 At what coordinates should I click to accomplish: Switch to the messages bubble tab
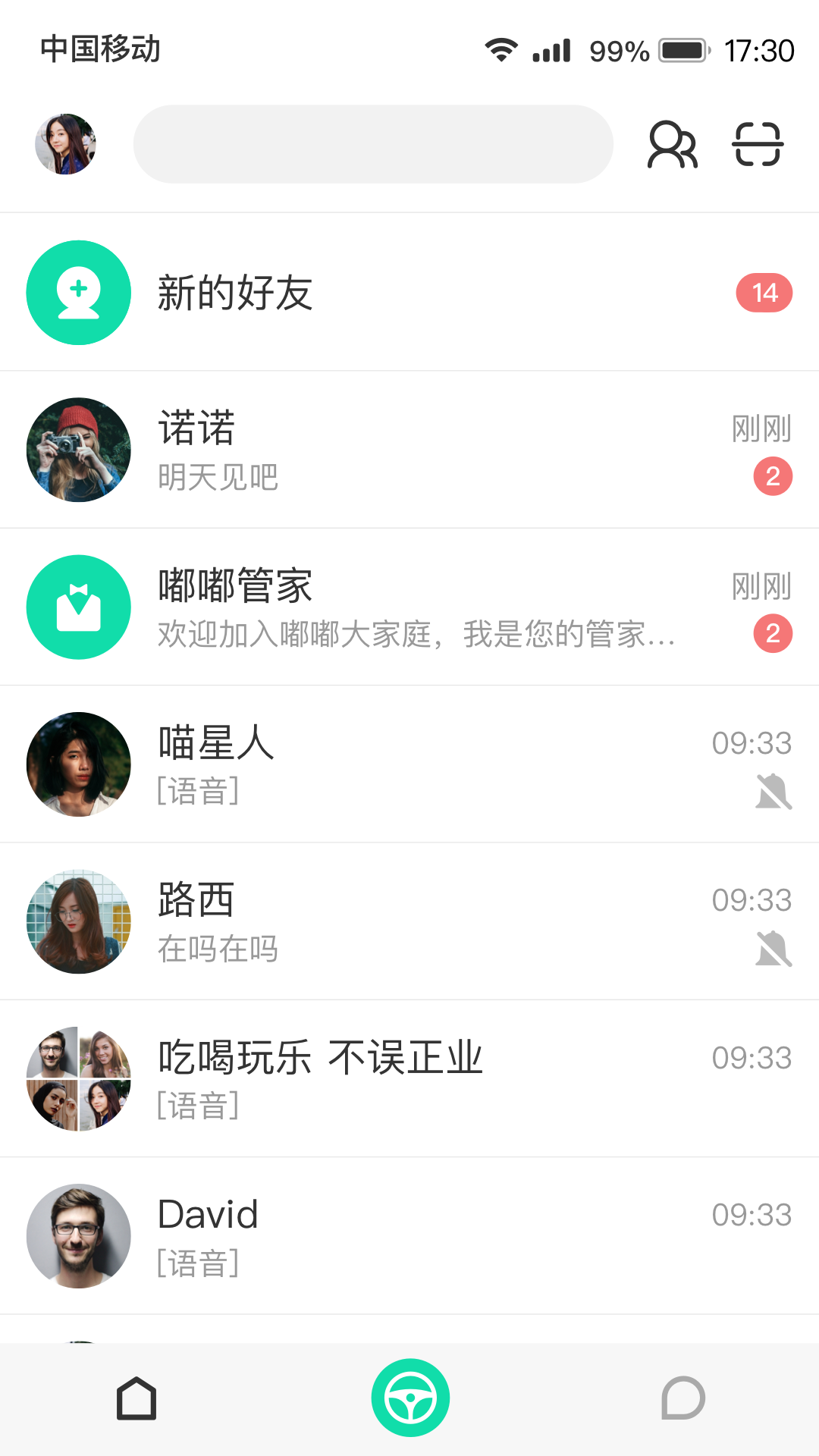(x=682, y=1398)
